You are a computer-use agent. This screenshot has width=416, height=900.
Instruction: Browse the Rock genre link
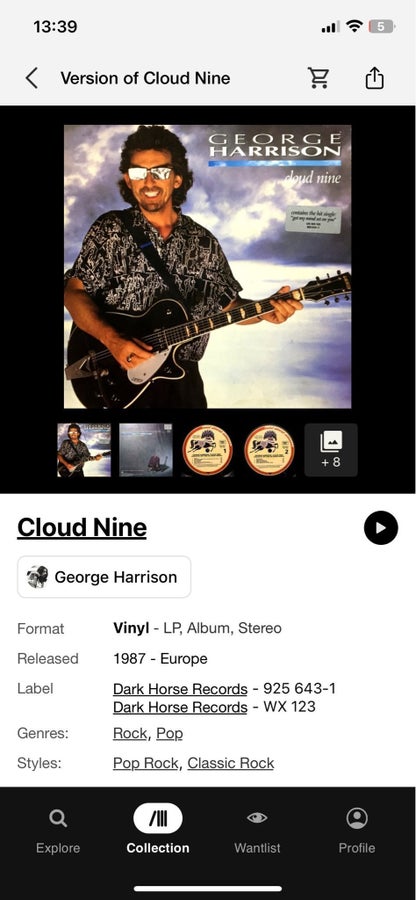pos(130,734)
